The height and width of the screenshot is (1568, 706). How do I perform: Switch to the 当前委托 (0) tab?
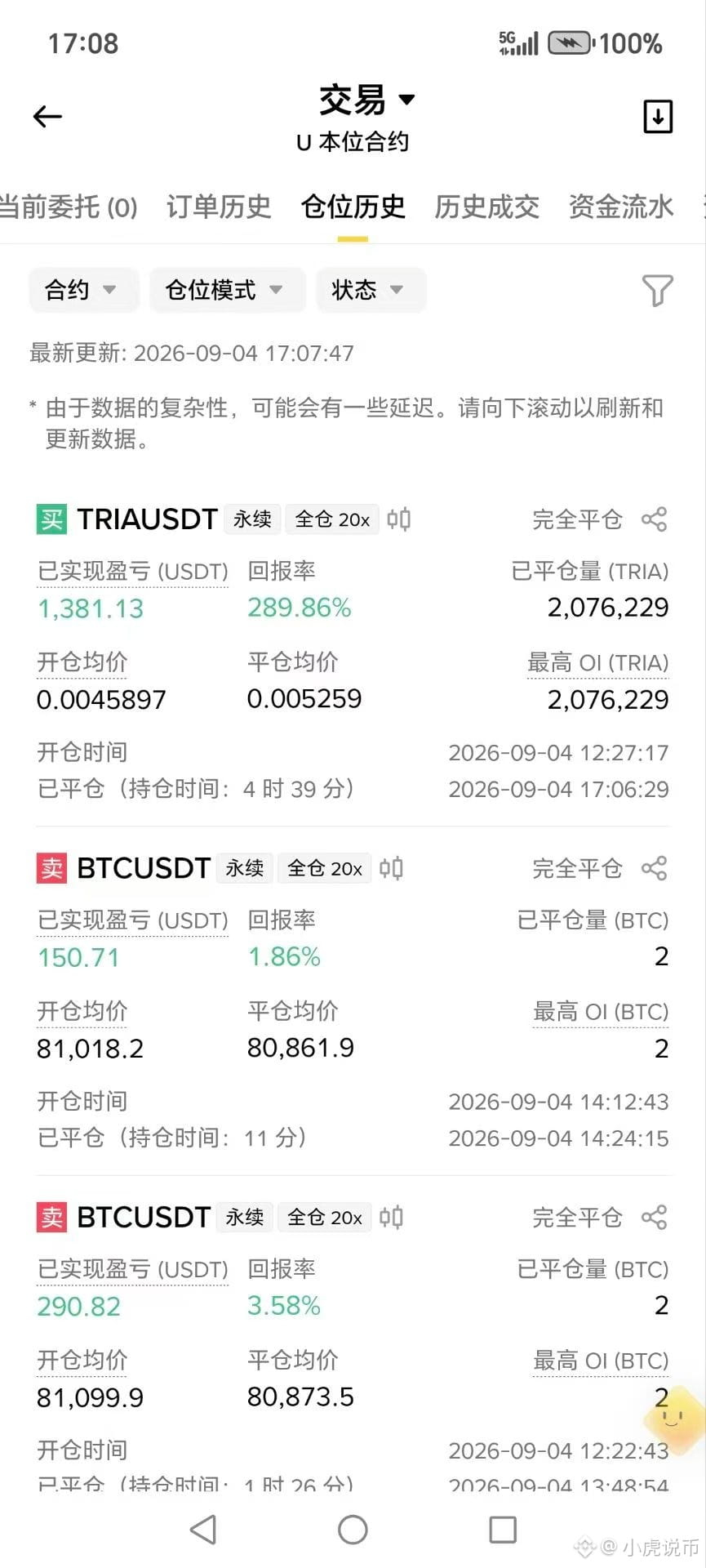coord(69,207)
